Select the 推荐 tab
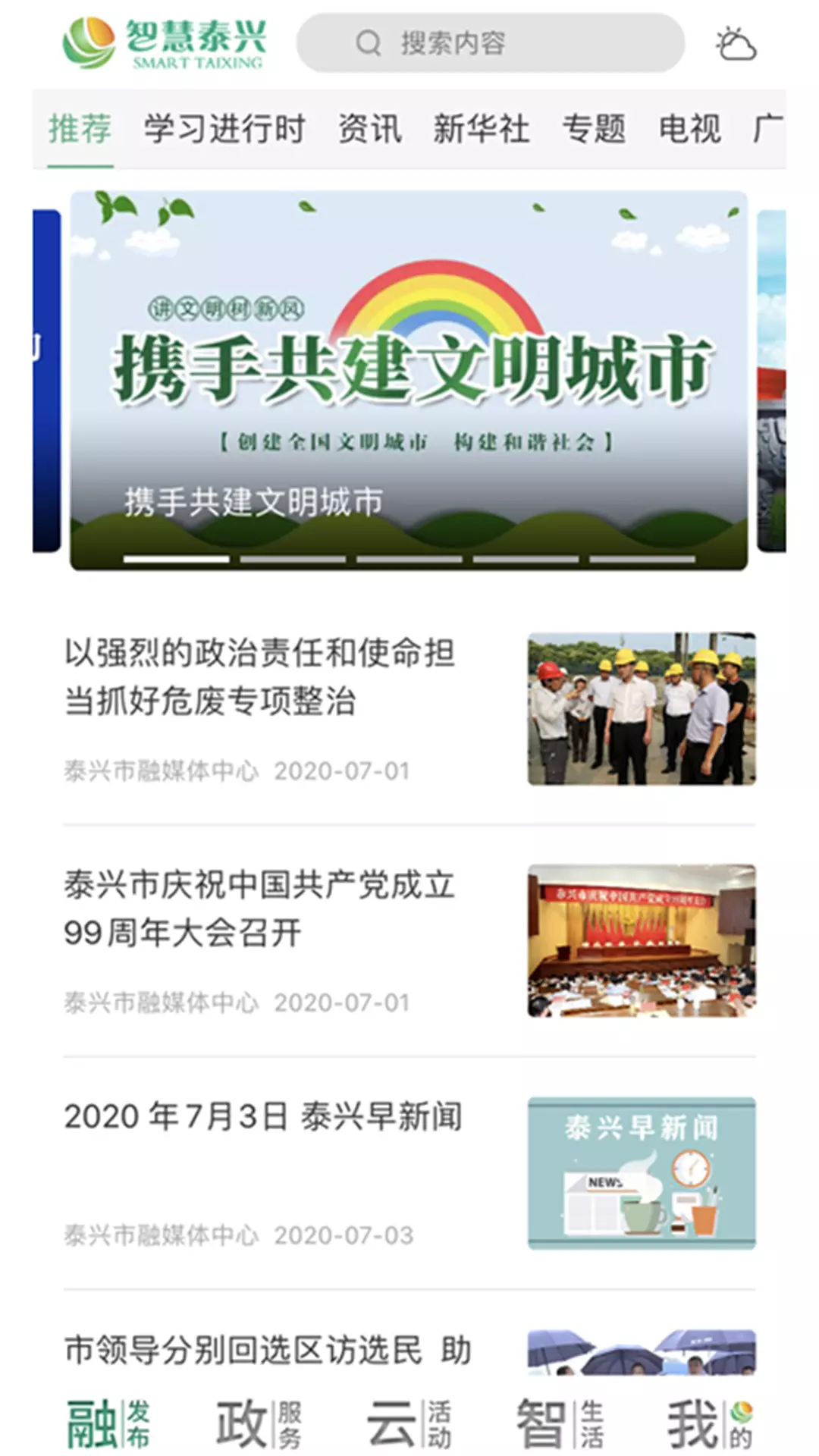Screen dimensions: 819x1456 coord(80,128)
